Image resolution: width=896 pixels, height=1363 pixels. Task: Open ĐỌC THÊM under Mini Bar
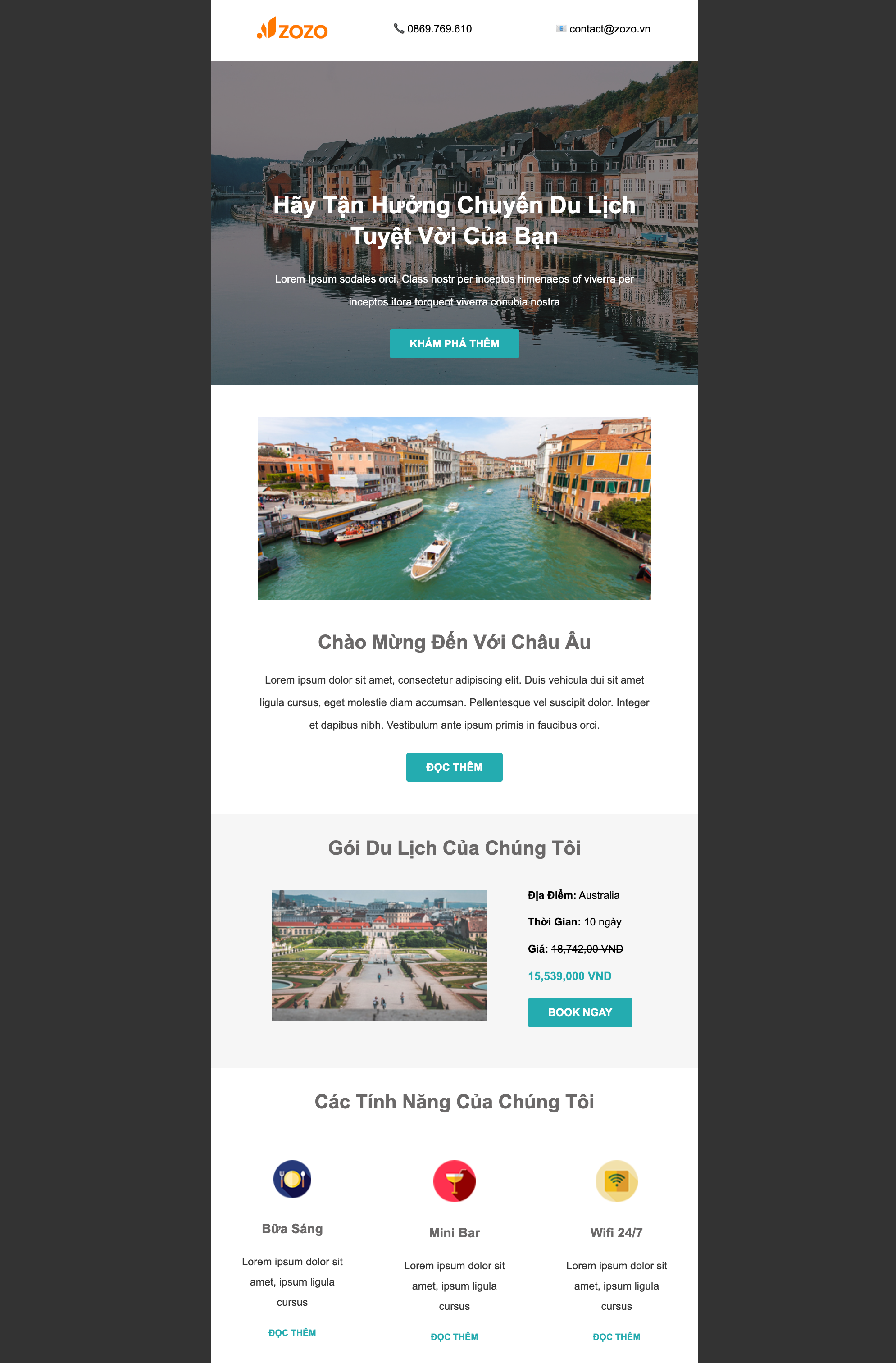pyautogui.click(x=454, y=1337)
